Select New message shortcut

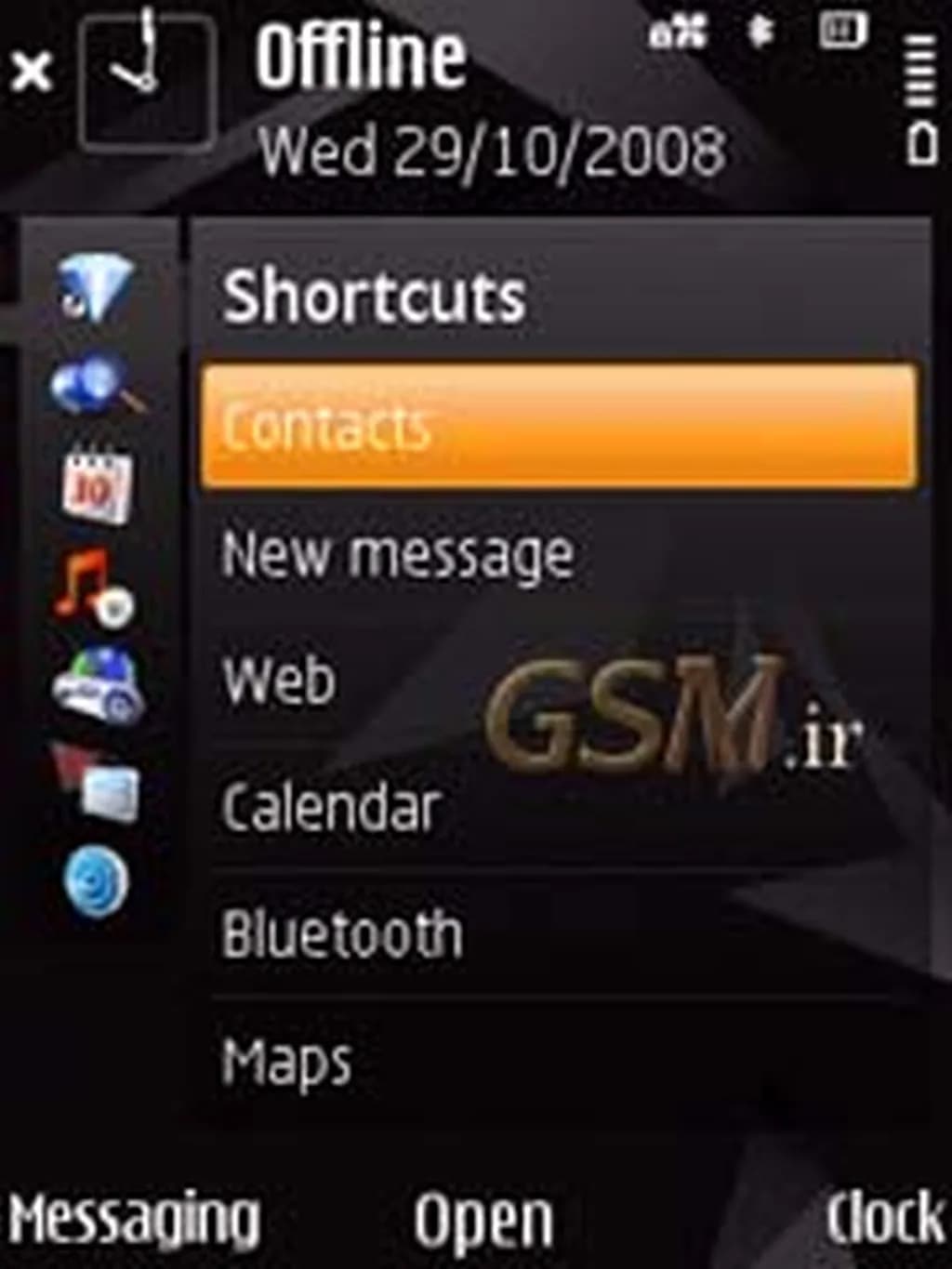(398, 555)
